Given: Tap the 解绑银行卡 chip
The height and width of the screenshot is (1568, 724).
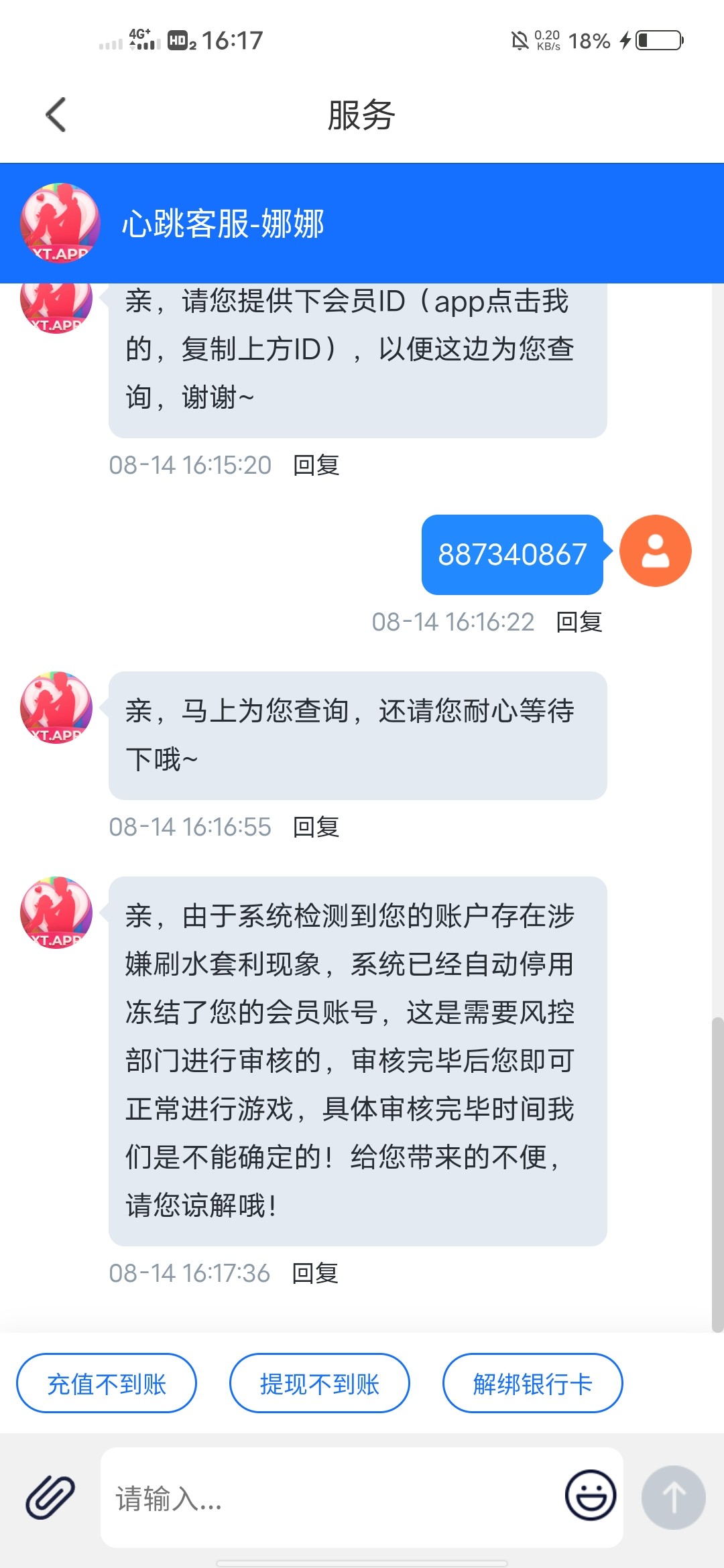Looking at the screenshot, I should pos(533,1383).
